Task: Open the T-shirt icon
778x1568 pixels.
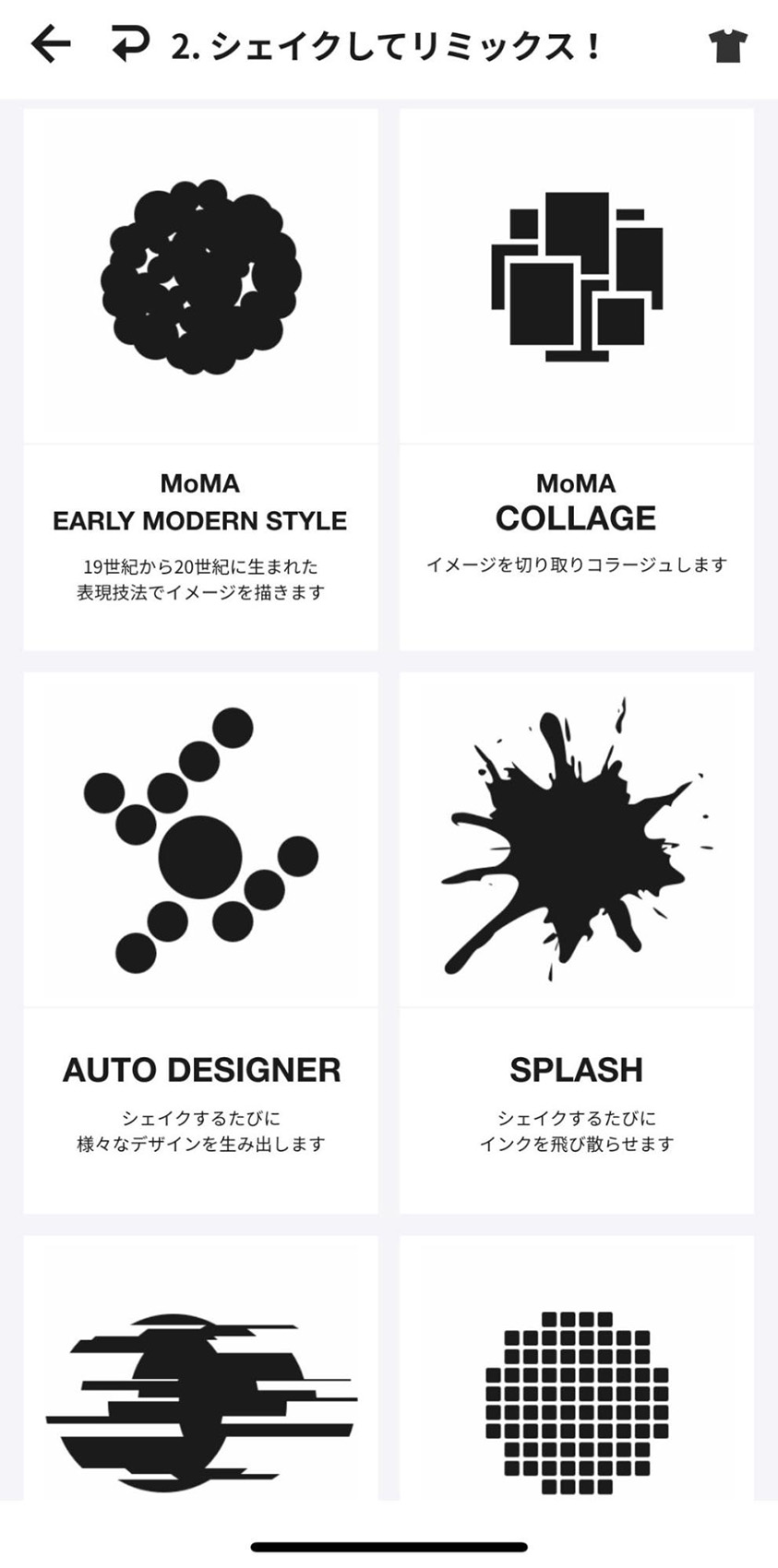Action: [x=728, y=44]
